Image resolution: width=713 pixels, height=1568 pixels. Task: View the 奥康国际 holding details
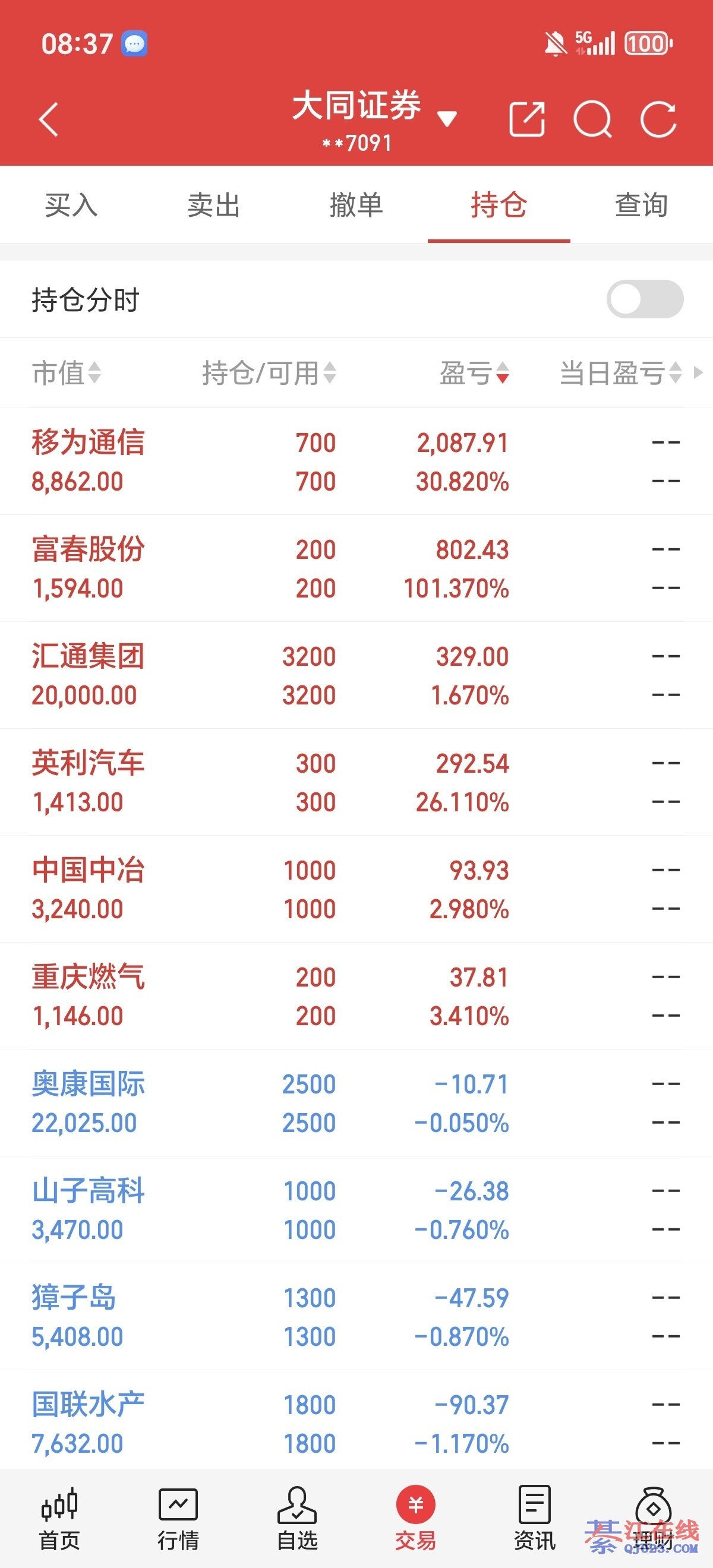[x=356, y=1103]
